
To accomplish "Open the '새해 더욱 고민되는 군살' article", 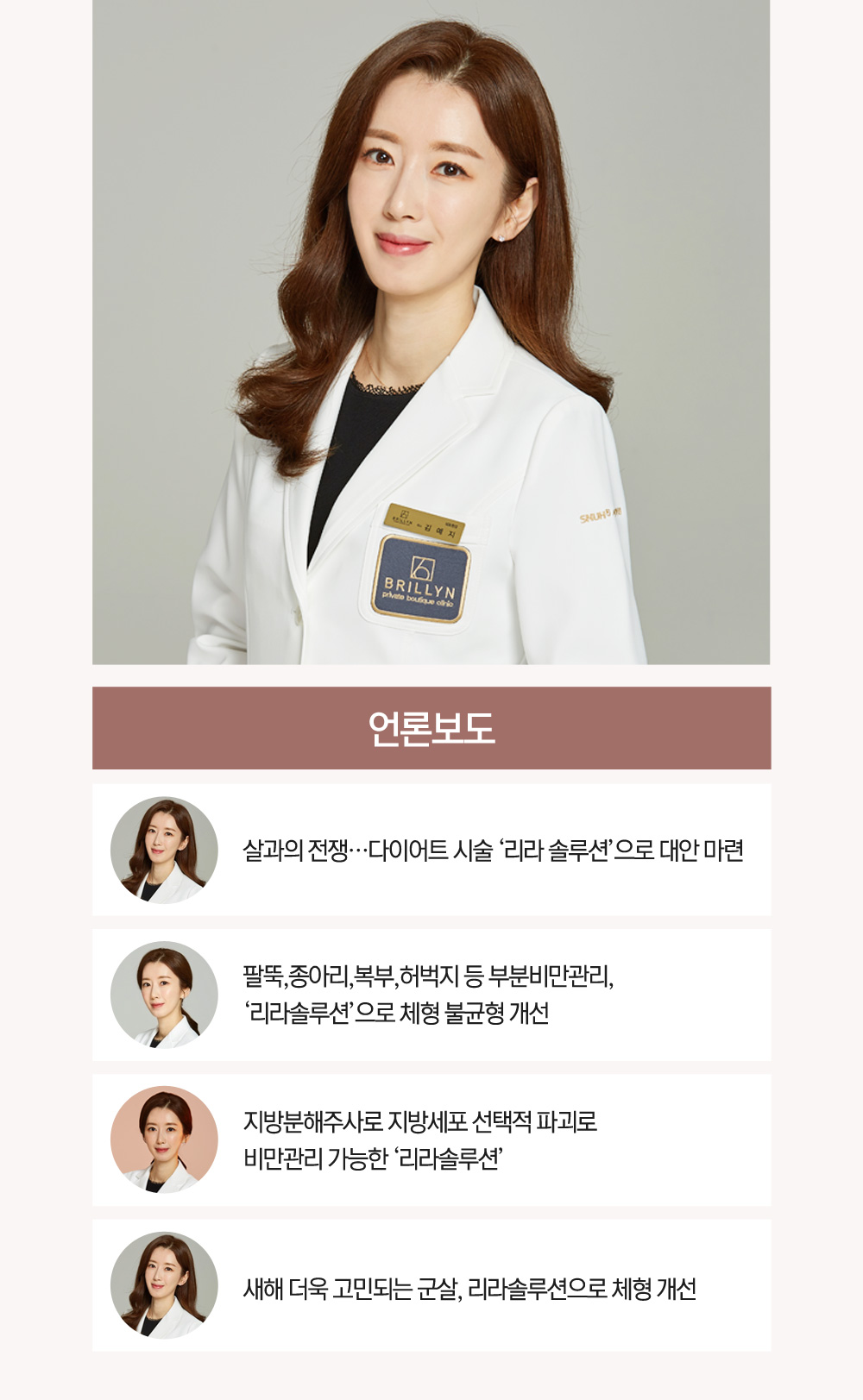I will [469, 1289].
